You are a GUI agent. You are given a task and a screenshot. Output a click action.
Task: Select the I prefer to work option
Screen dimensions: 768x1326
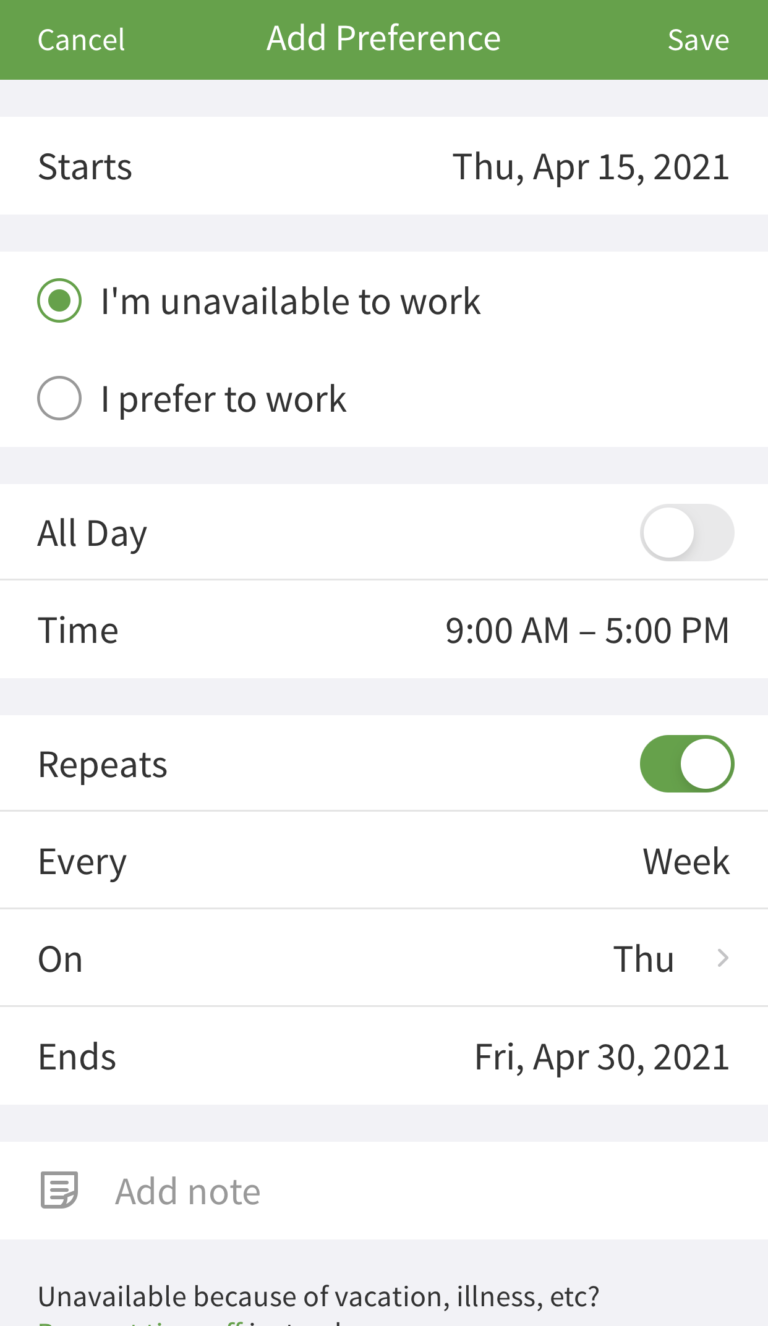tap(59, 398)
